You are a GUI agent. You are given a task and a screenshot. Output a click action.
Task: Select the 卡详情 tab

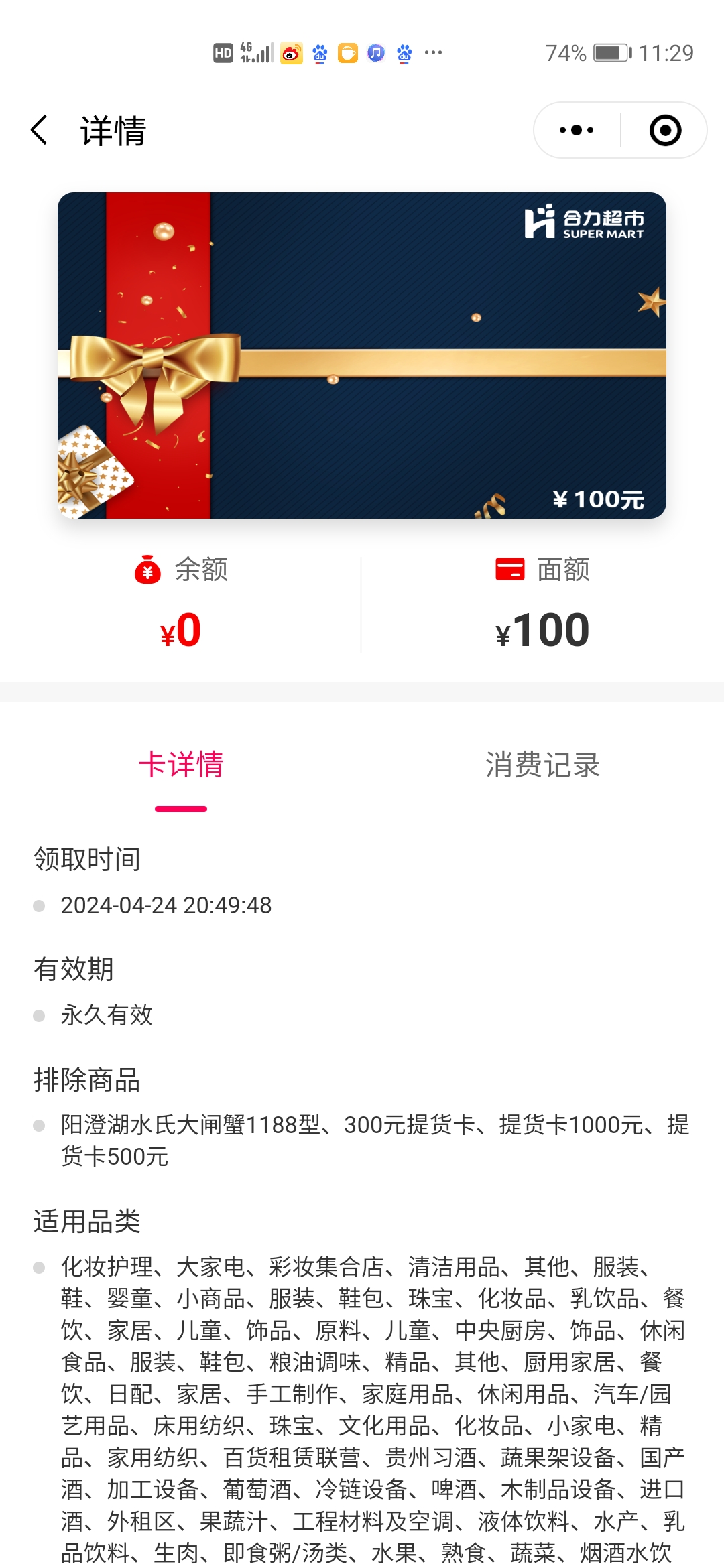[x=181, y=765]
